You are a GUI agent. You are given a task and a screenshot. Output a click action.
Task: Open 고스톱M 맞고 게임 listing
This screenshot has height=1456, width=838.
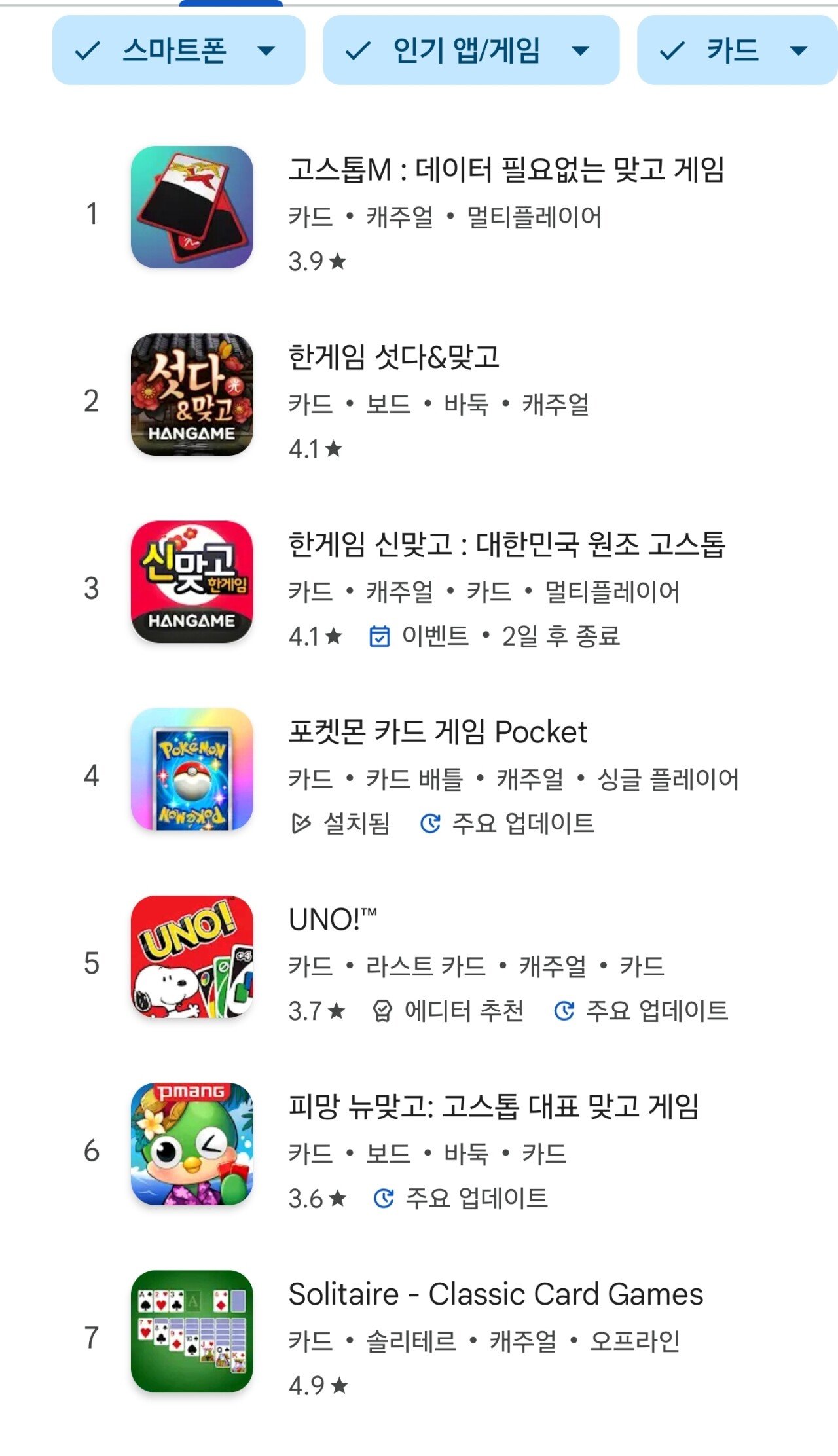pyautogui.click(x=505, y=170)
